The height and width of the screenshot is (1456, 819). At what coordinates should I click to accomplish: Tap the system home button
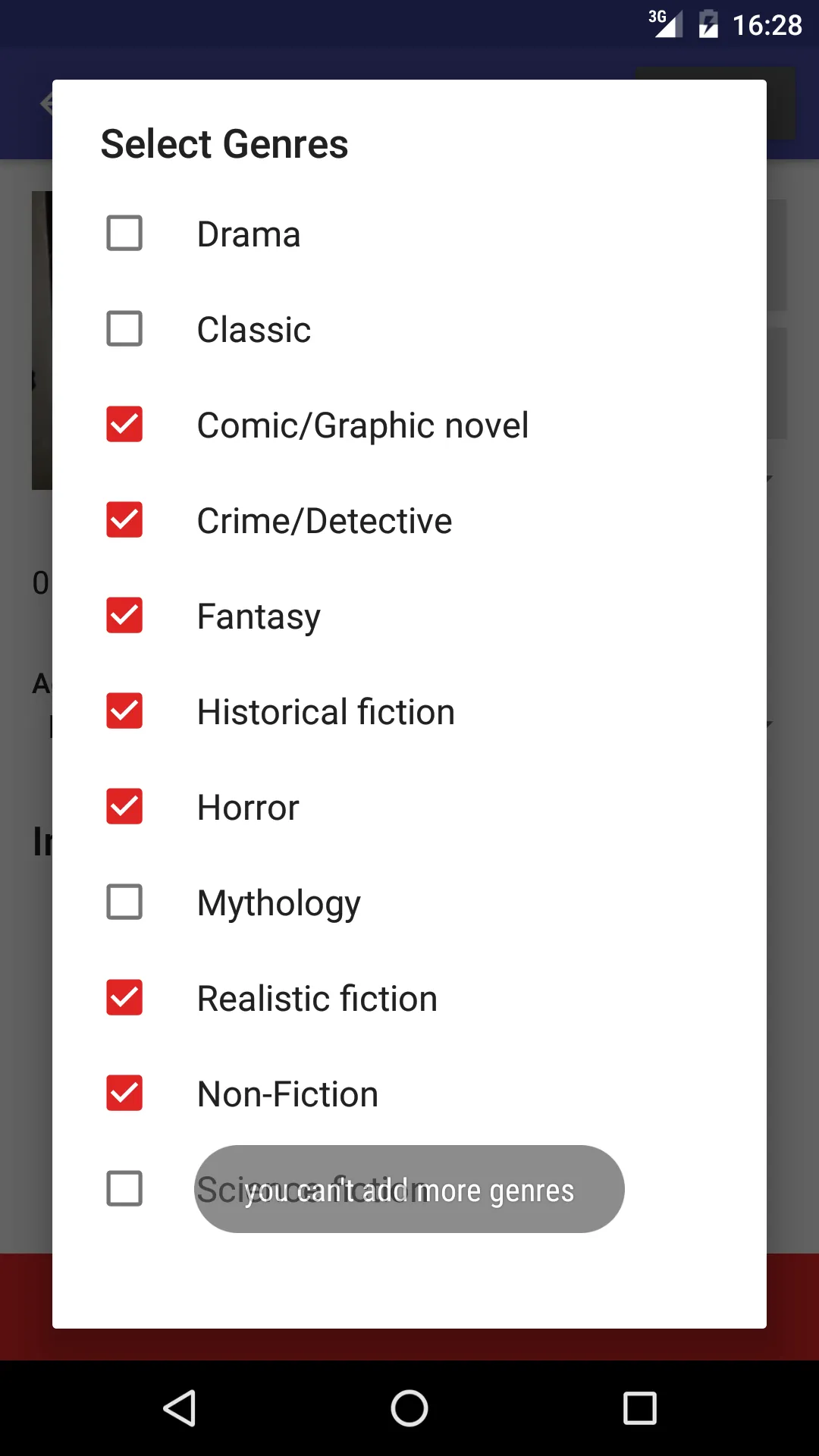point(409,1409)
